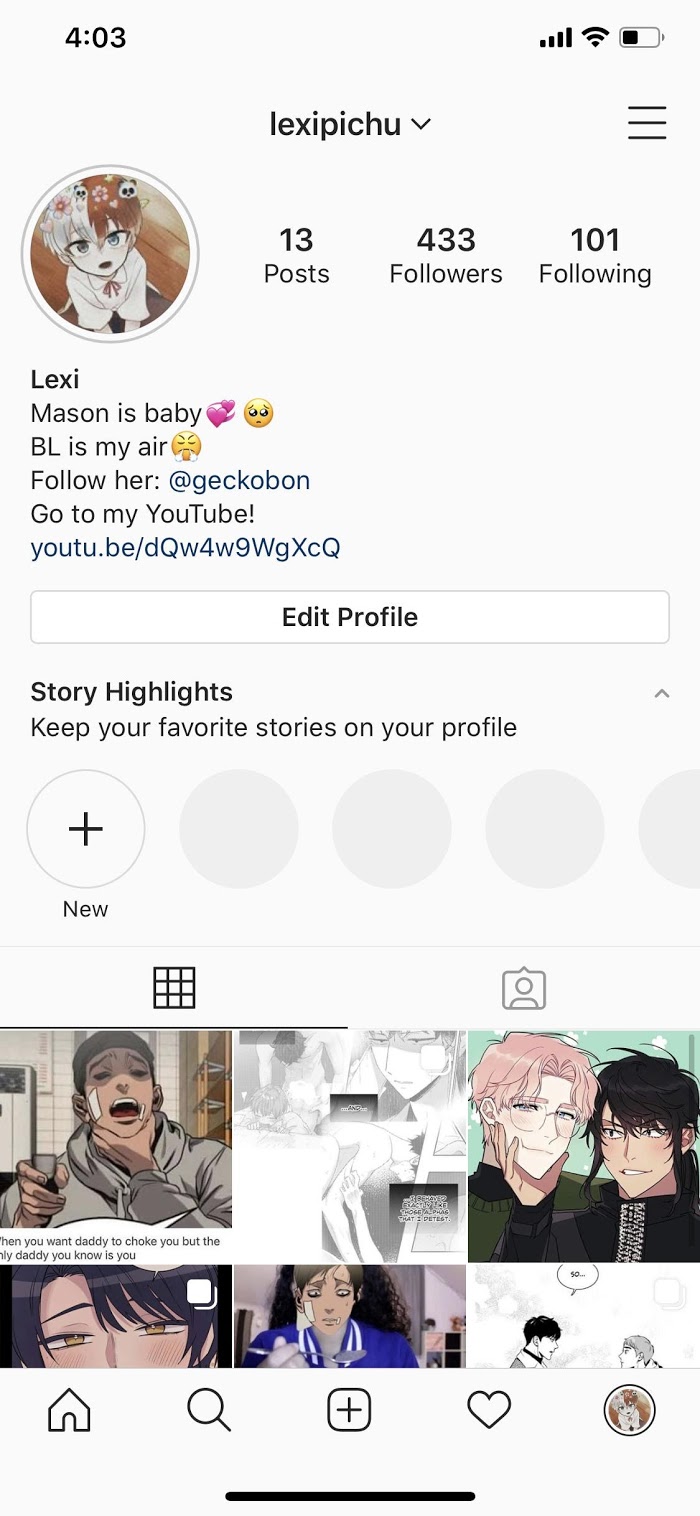Image resolution: width=700 pixels, height=1516 pixels.
Task: Collapse the Story Highlights section
Action: point(661,693)
